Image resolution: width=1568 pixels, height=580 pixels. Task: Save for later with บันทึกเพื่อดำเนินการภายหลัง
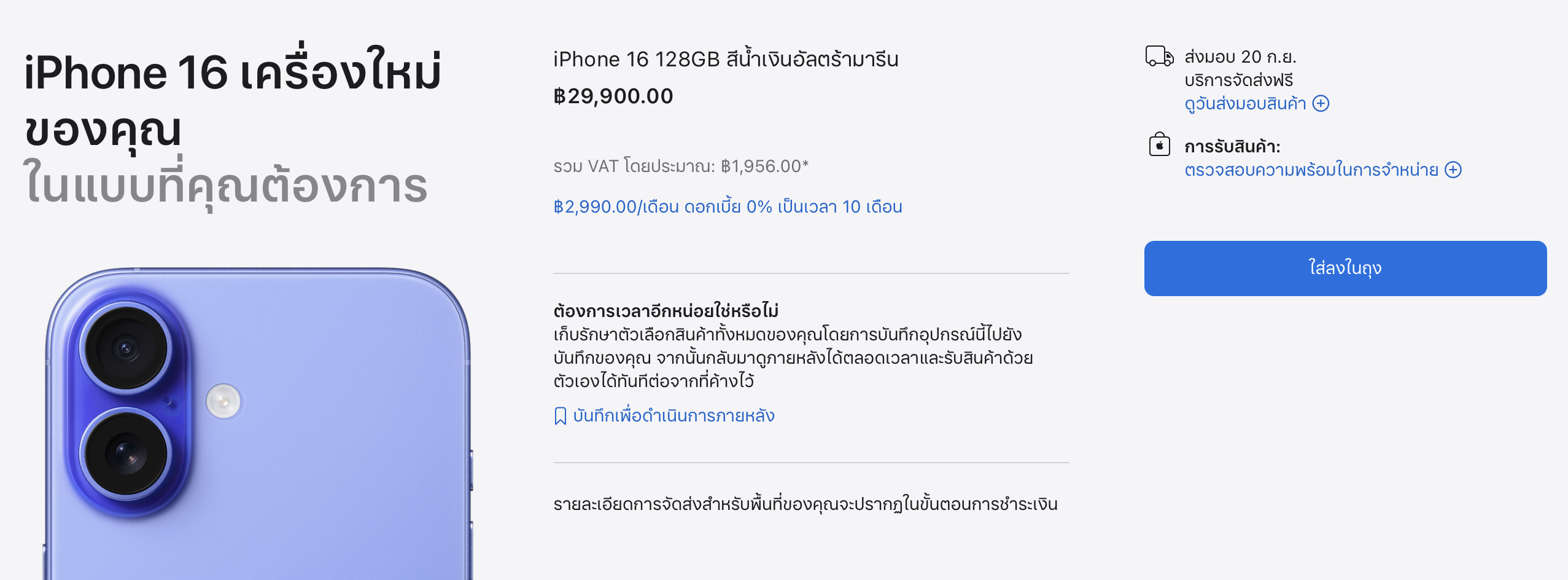[x=672, y=416]
